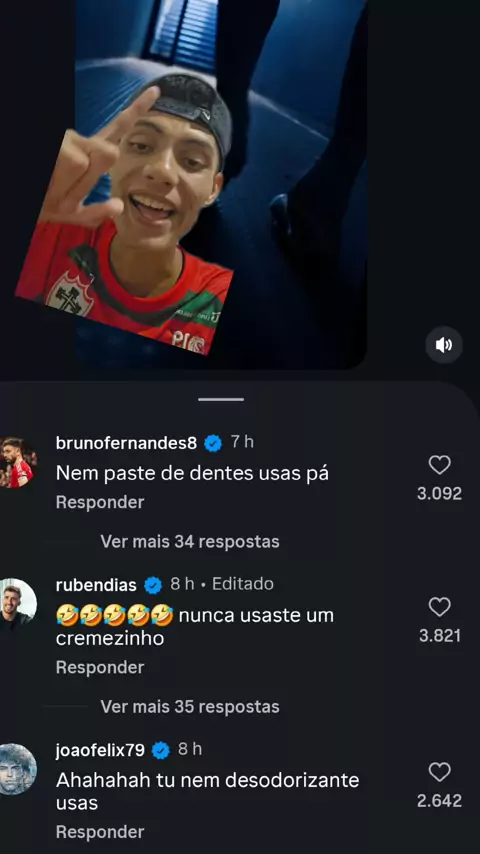
Task: Open the rubendias username link
Action: click(x=96, y=585)
